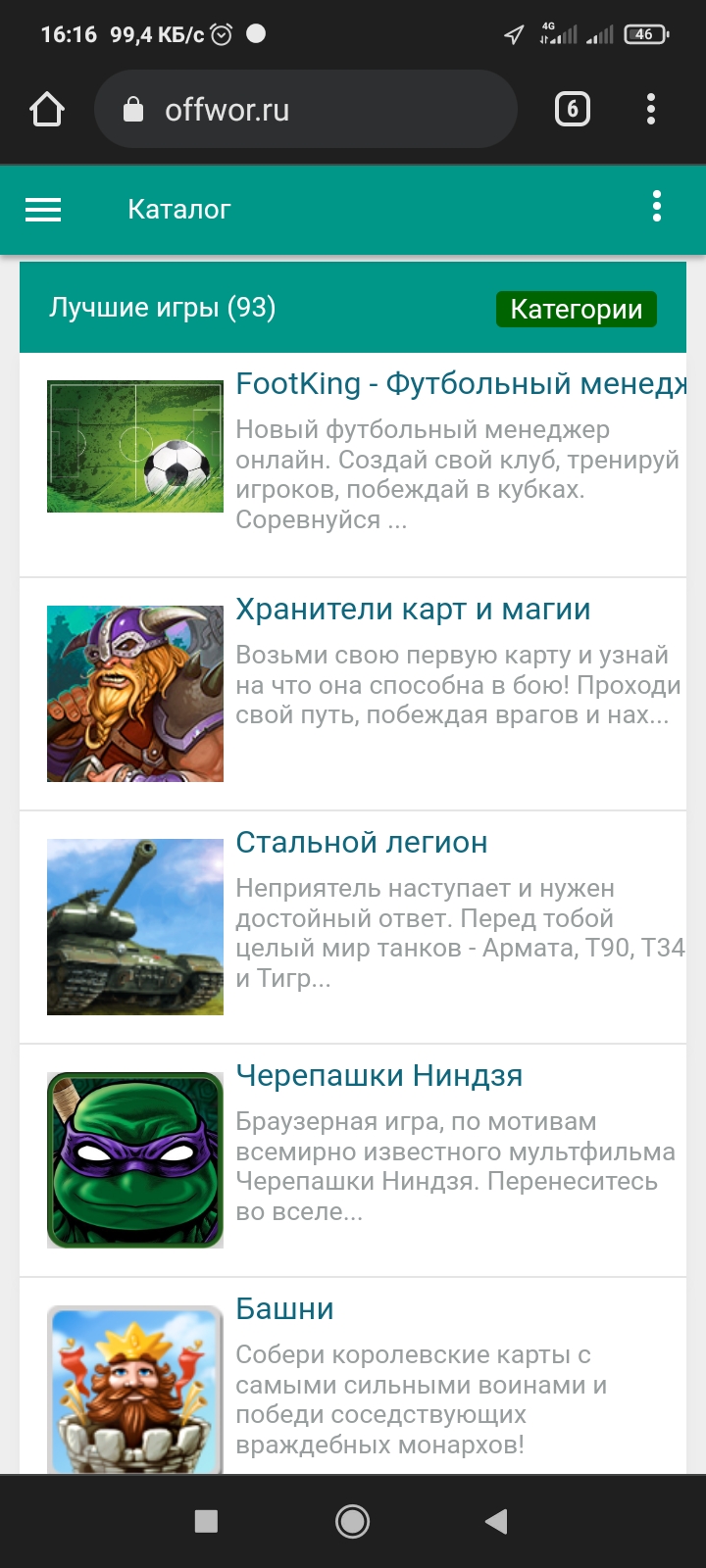Open the FootKing football manager link
The width and height of the screenshot is (706, 1568).
461,384
